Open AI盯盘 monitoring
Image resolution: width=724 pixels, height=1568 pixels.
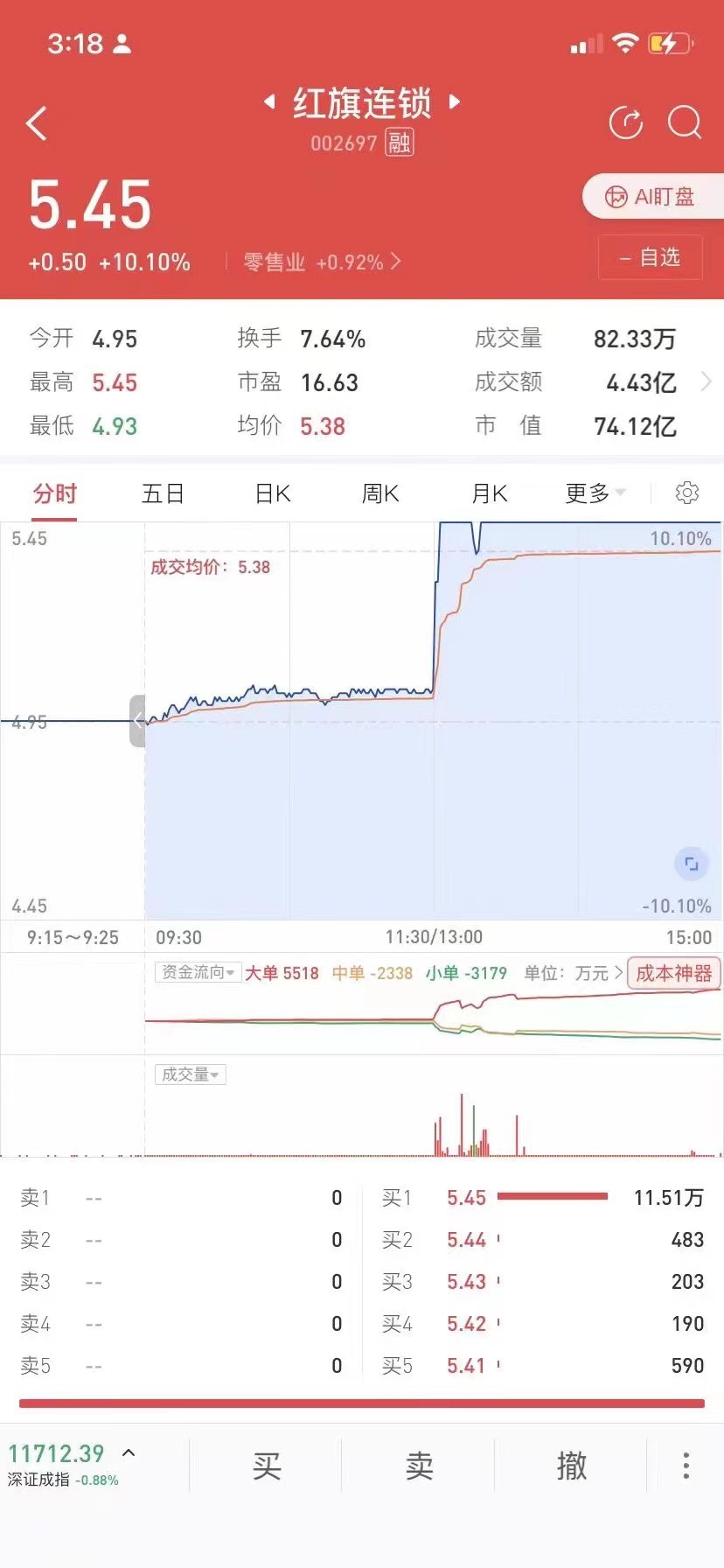click(652, 197)
